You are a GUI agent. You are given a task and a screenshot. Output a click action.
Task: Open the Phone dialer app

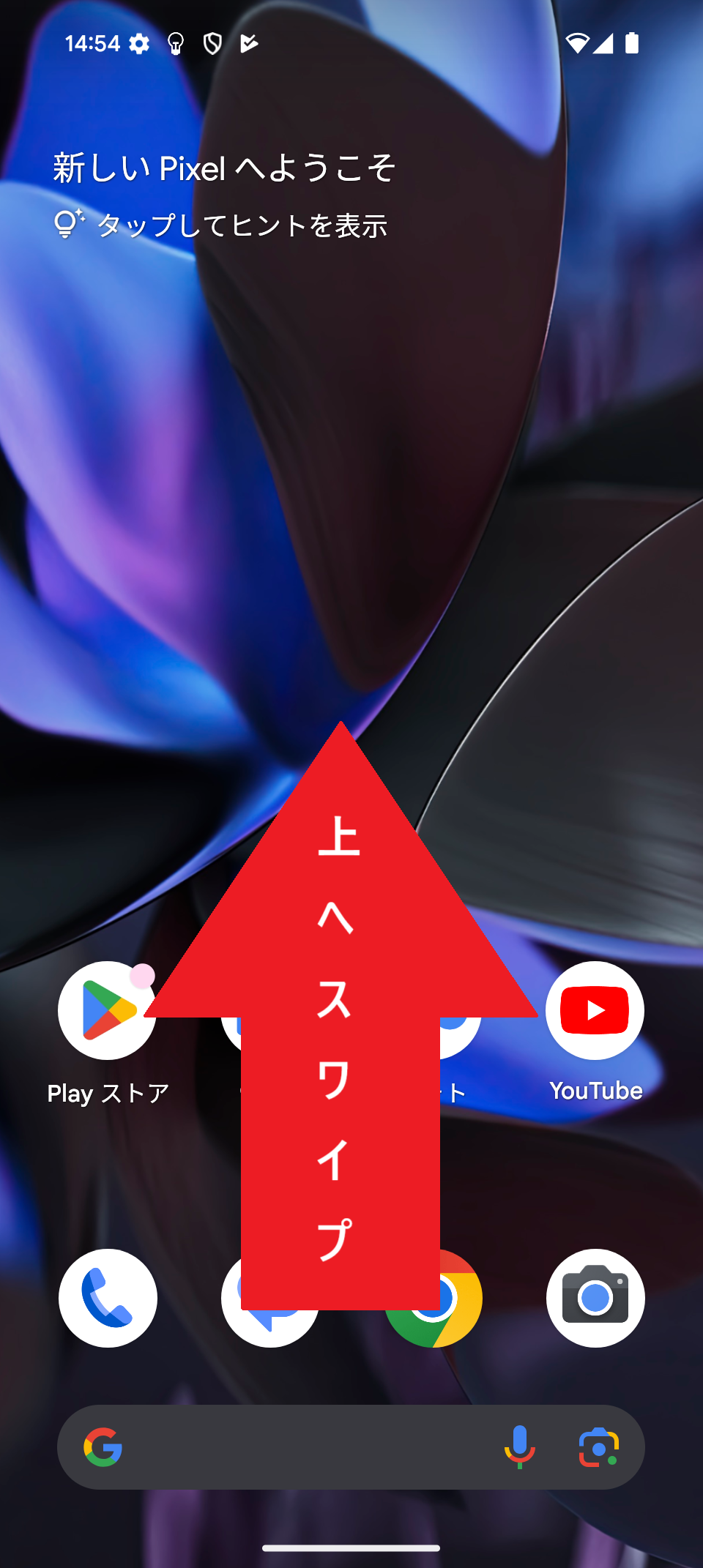(x=108, y=1298)
